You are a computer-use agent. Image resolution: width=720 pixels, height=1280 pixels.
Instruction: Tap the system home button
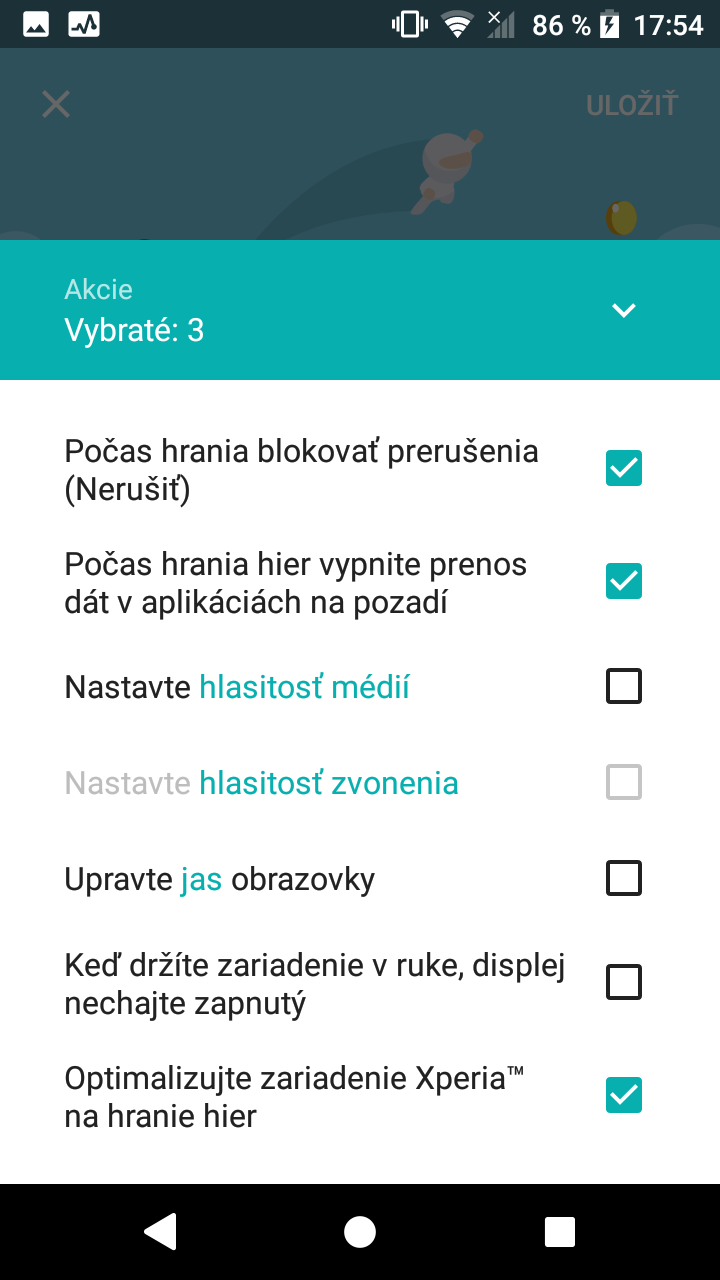tap(360, 1232)
